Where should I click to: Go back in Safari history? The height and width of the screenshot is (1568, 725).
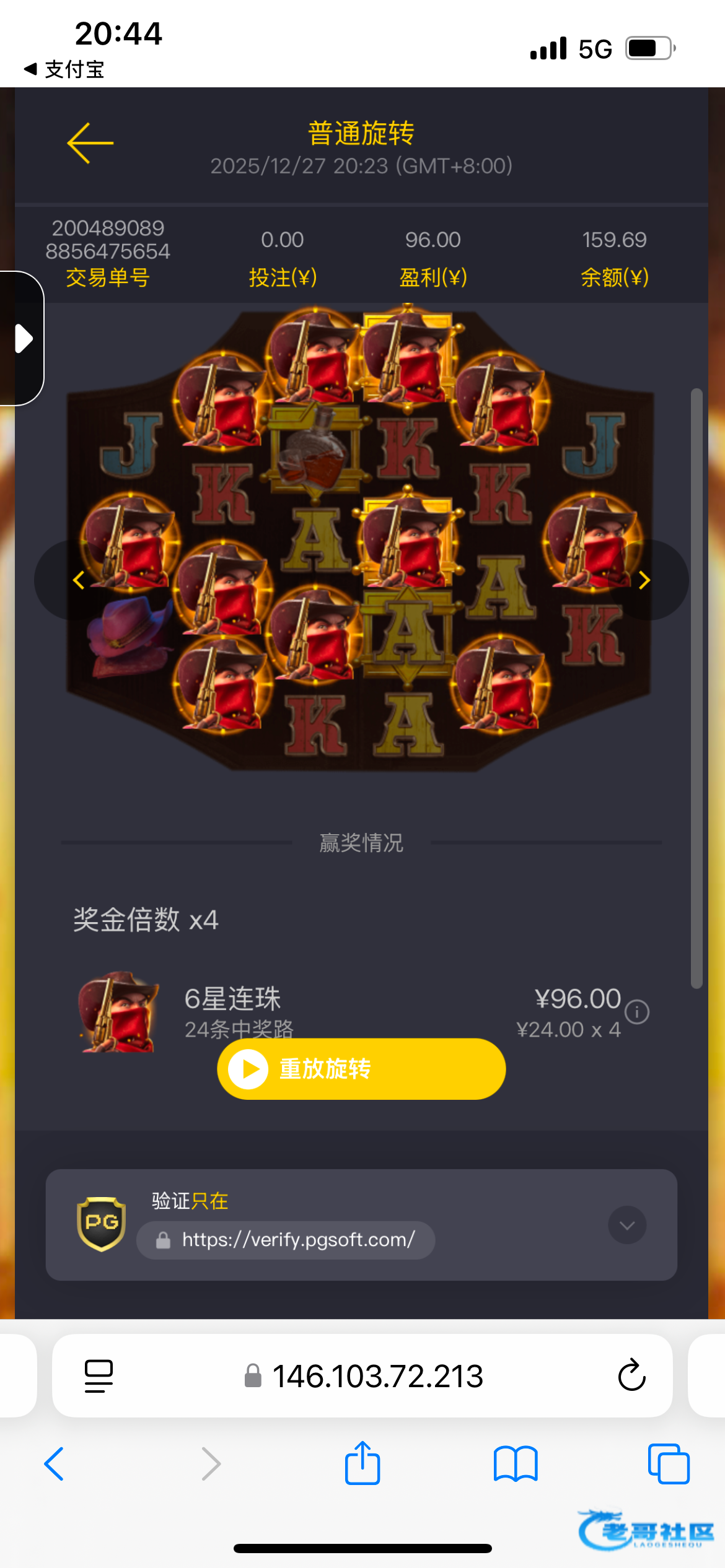55,1464
